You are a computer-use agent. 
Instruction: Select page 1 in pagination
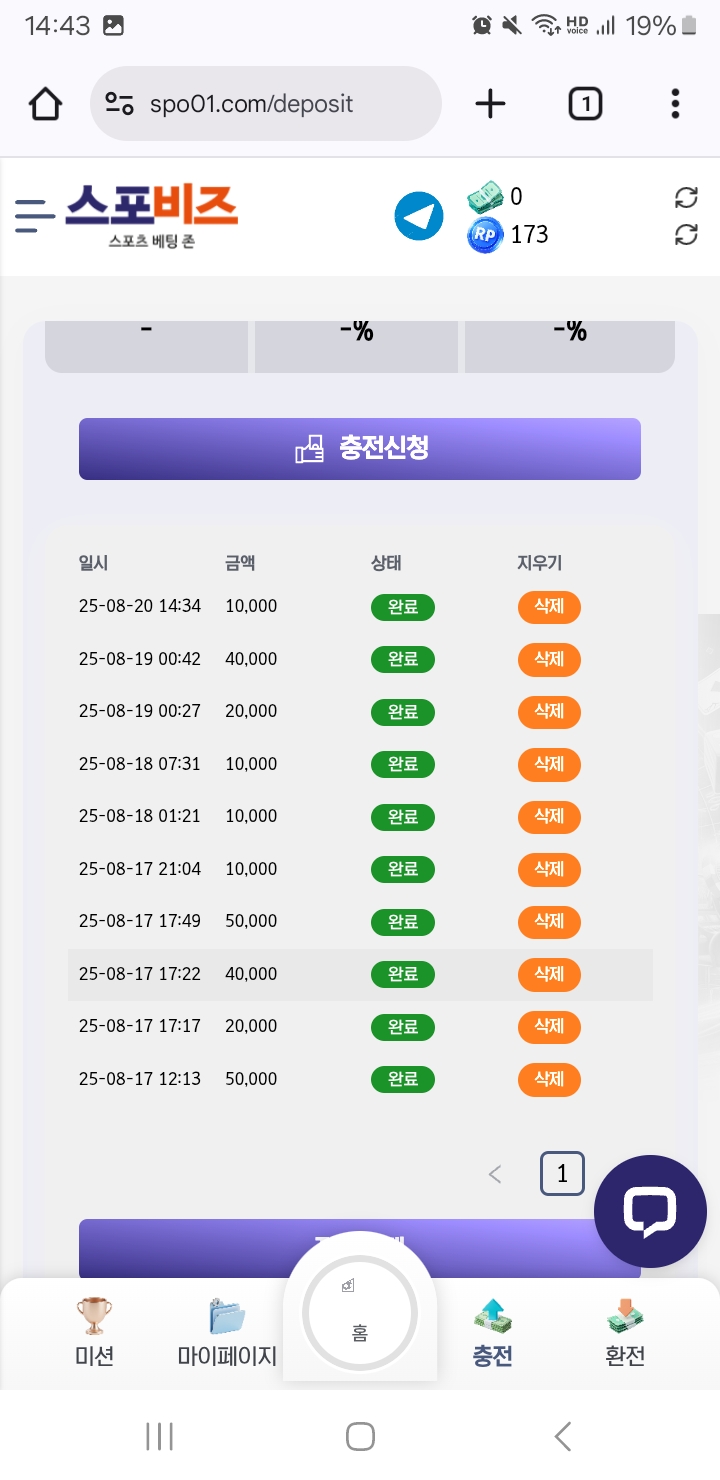coord(562,1174)
